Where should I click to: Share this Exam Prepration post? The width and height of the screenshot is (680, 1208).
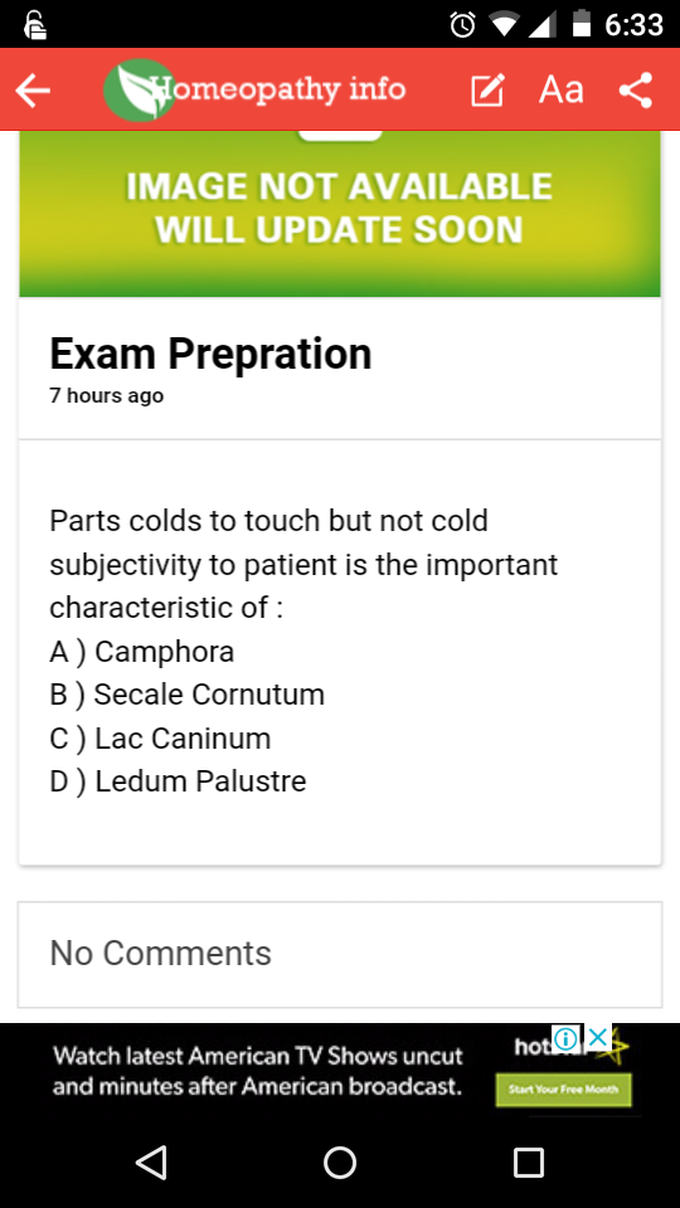click(x=636, y=91)
